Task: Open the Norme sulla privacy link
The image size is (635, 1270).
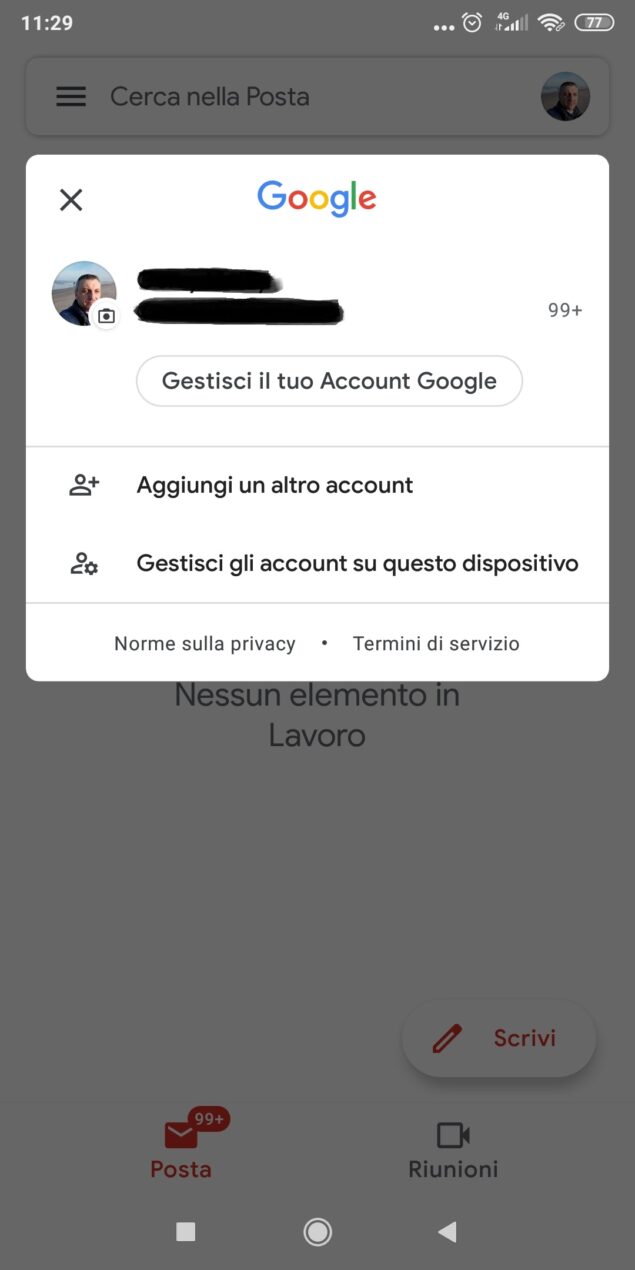Action: point(205,644)
